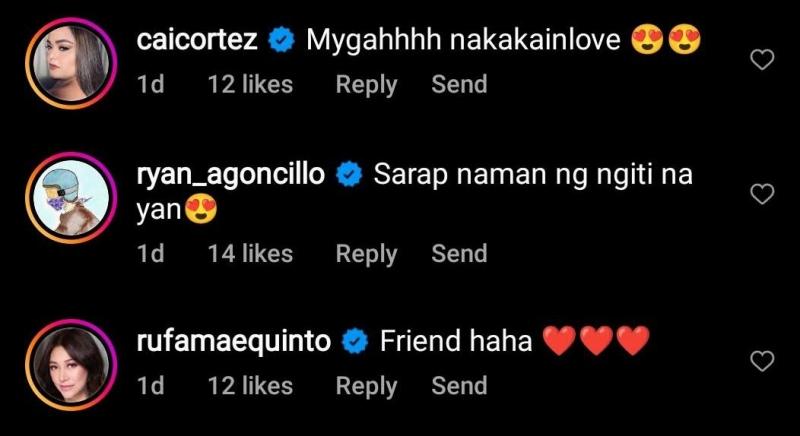Screen dimensions: 800x436
Task: Open caicortez's profile picture
Action: pyautogui.click(x=66, y=60)
